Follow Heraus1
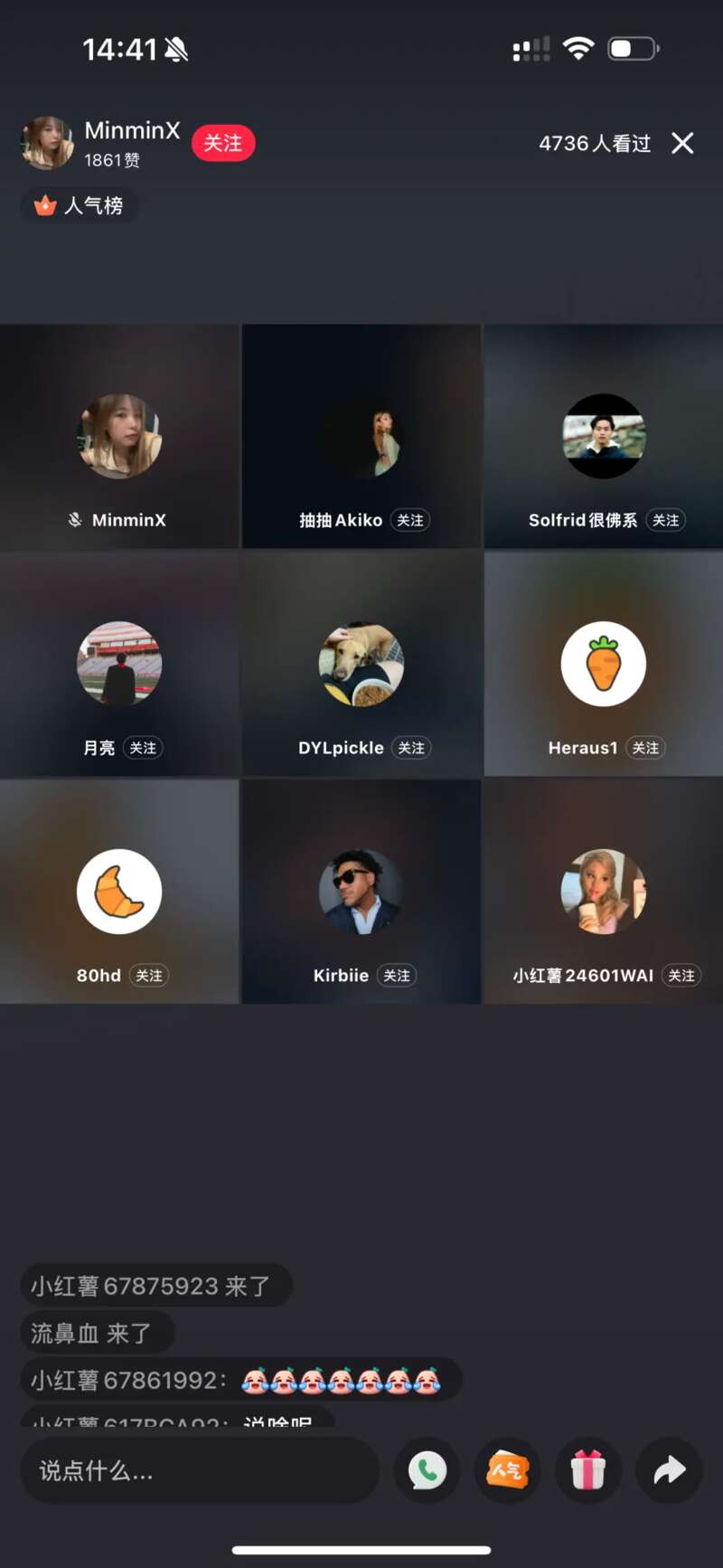723x1568 pixels. (645, 748)
